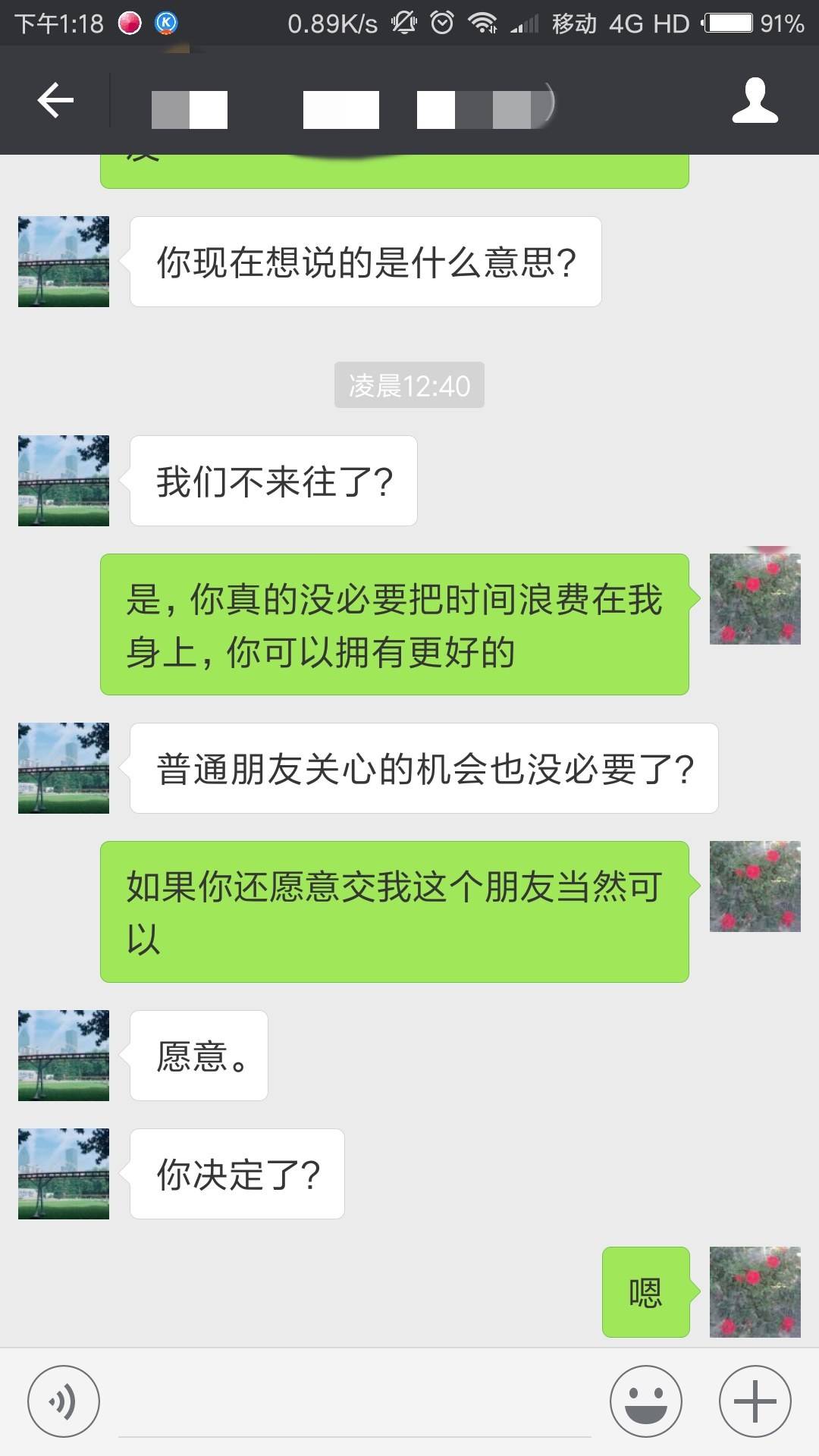Tap the back arrow to leave the chat
The image size is (819, 1456).
(55, 101)
